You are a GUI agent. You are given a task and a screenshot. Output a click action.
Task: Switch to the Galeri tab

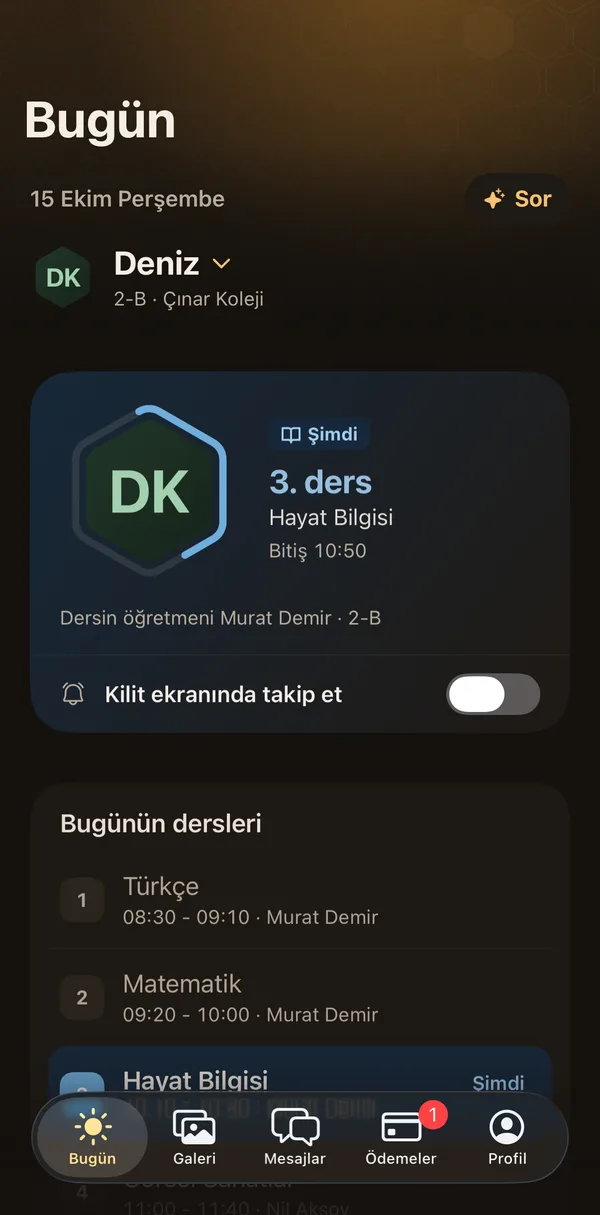click(194, 1139)
